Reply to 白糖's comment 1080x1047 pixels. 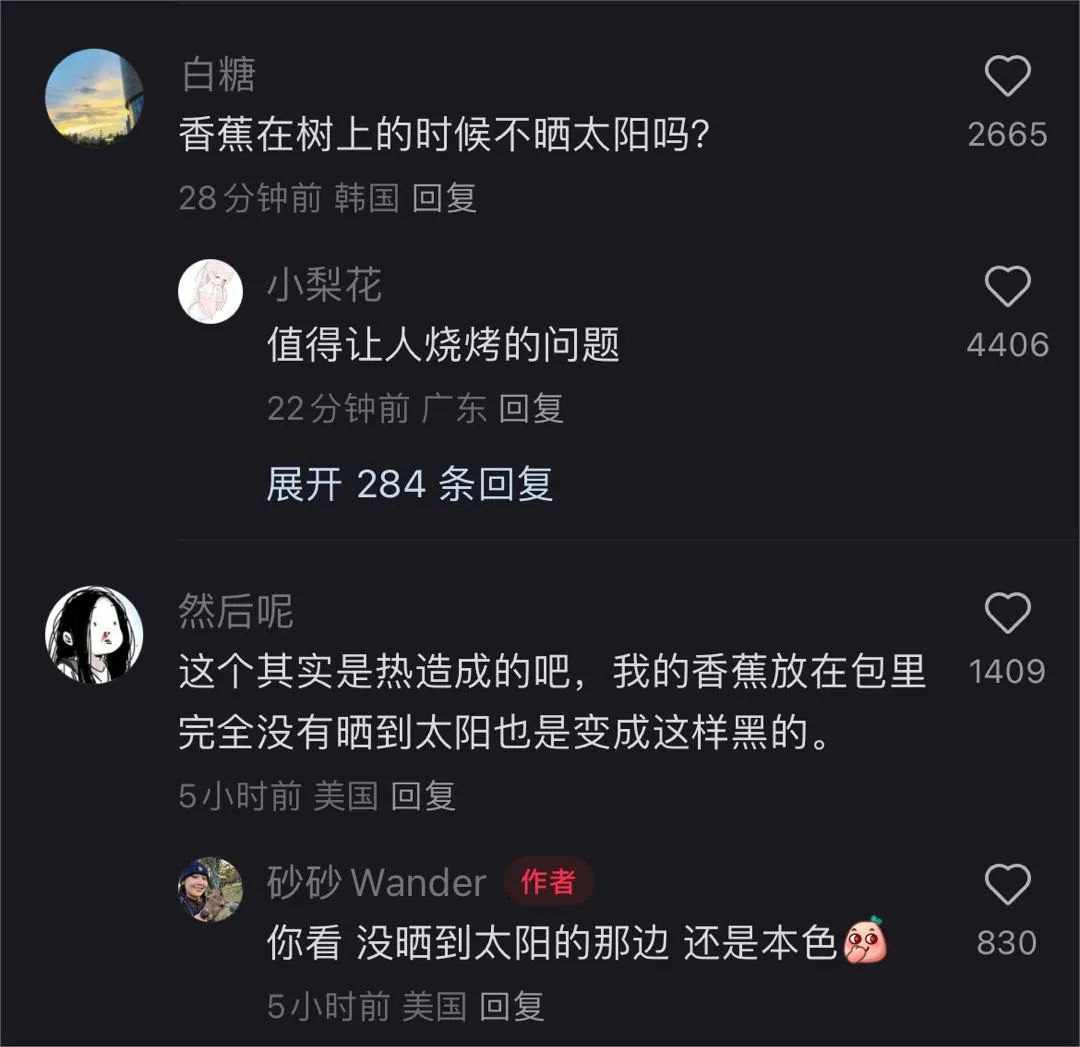coord(445,198)
